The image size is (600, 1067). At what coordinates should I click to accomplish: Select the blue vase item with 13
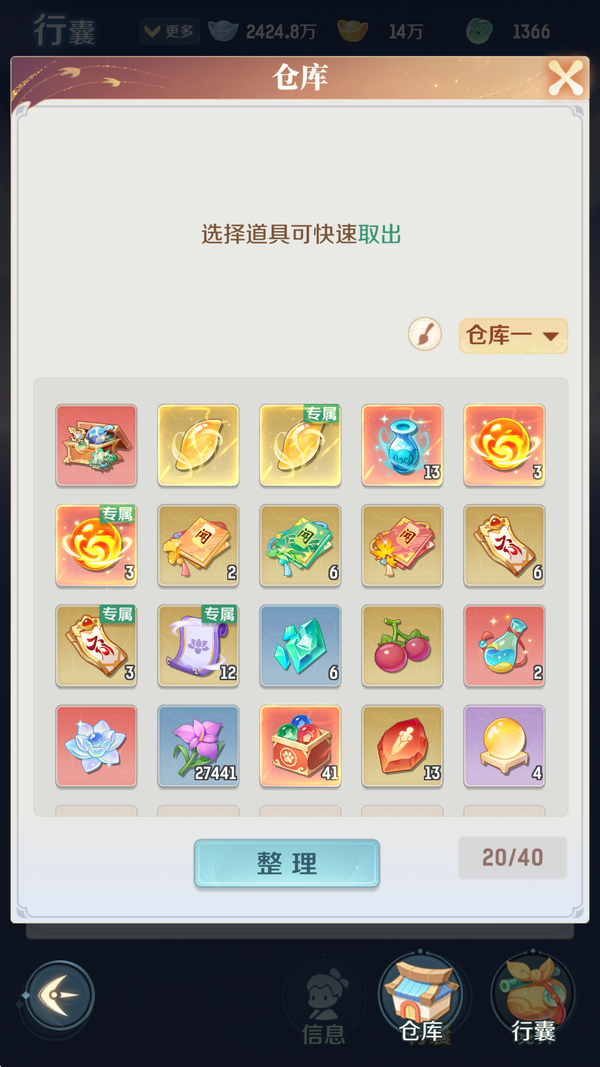pyautogui.click(x=402, y=445)
